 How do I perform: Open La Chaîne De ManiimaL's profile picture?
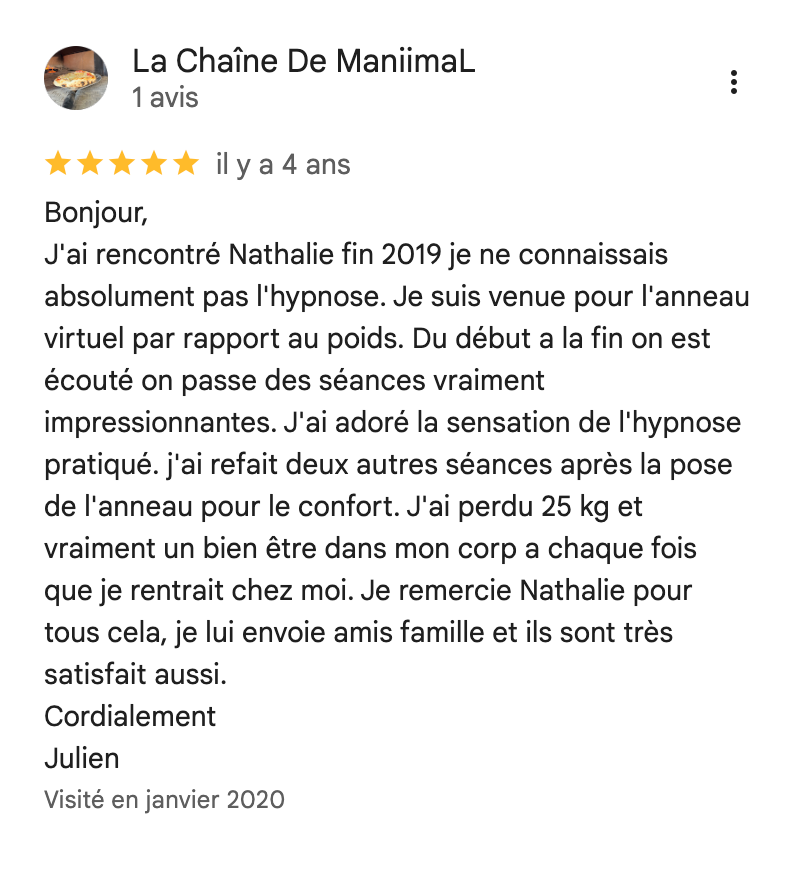click(76, 78)
